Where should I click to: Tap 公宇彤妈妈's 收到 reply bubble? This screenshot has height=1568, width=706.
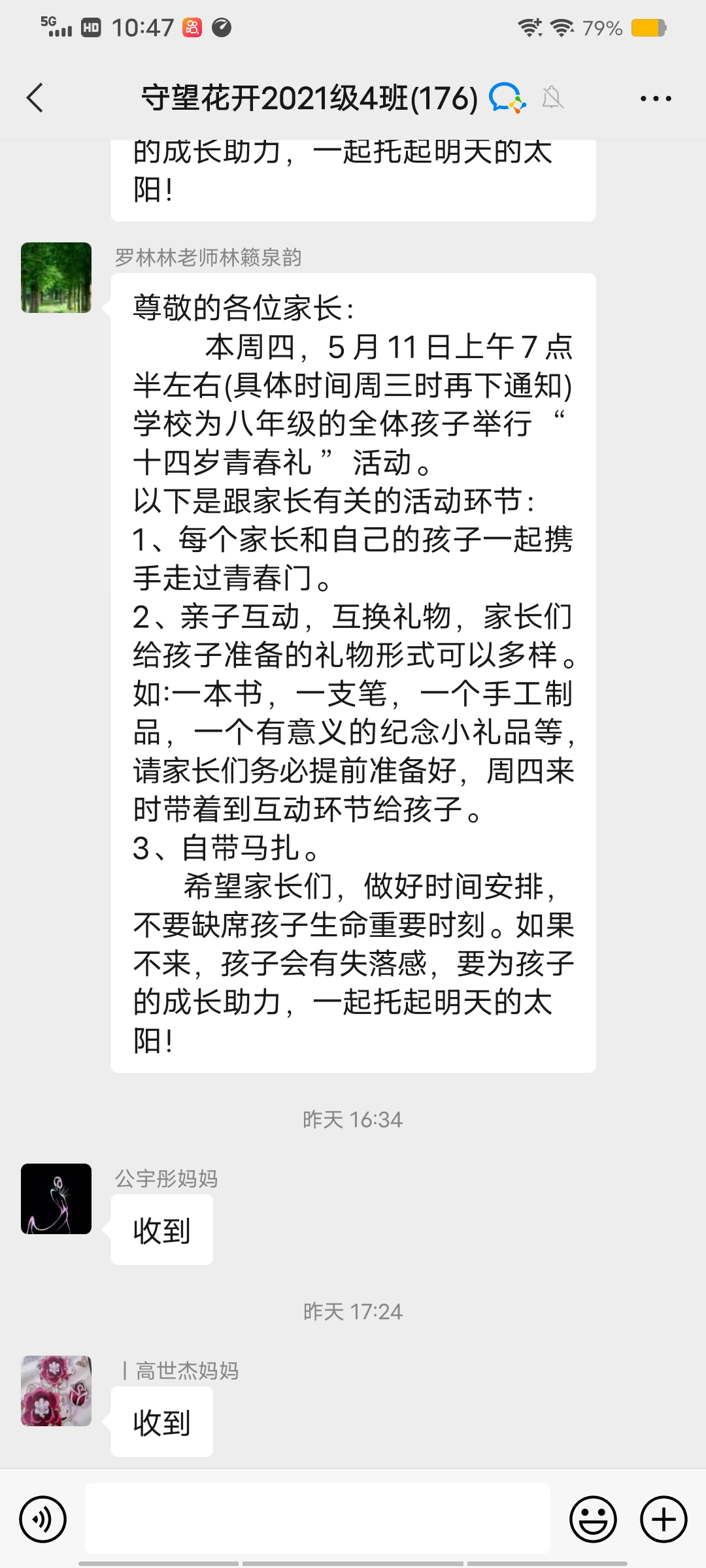click(x=161, y=1228)
